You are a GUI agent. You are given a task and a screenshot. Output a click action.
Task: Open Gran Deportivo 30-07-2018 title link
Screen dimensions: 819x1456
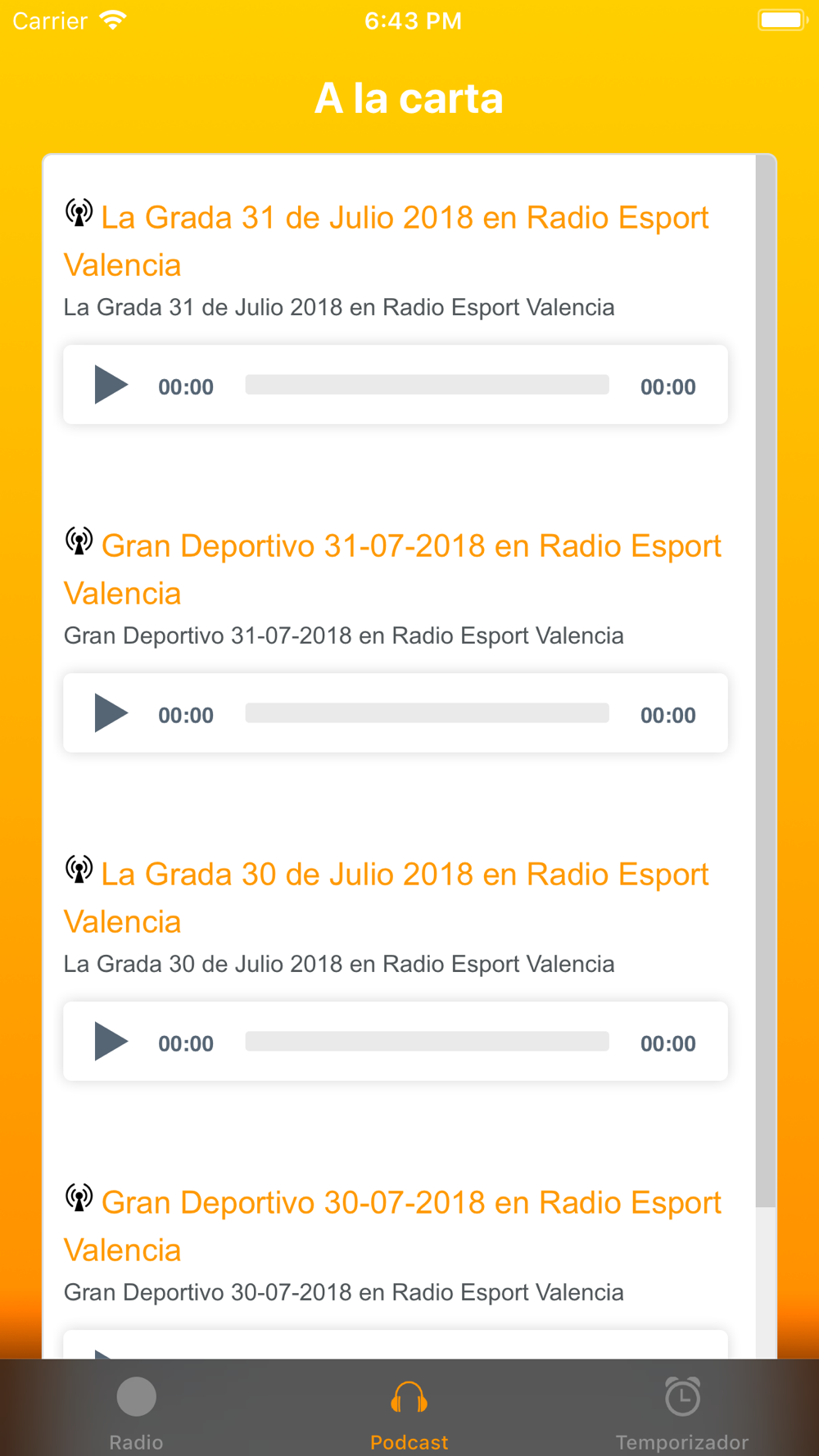393,1226
